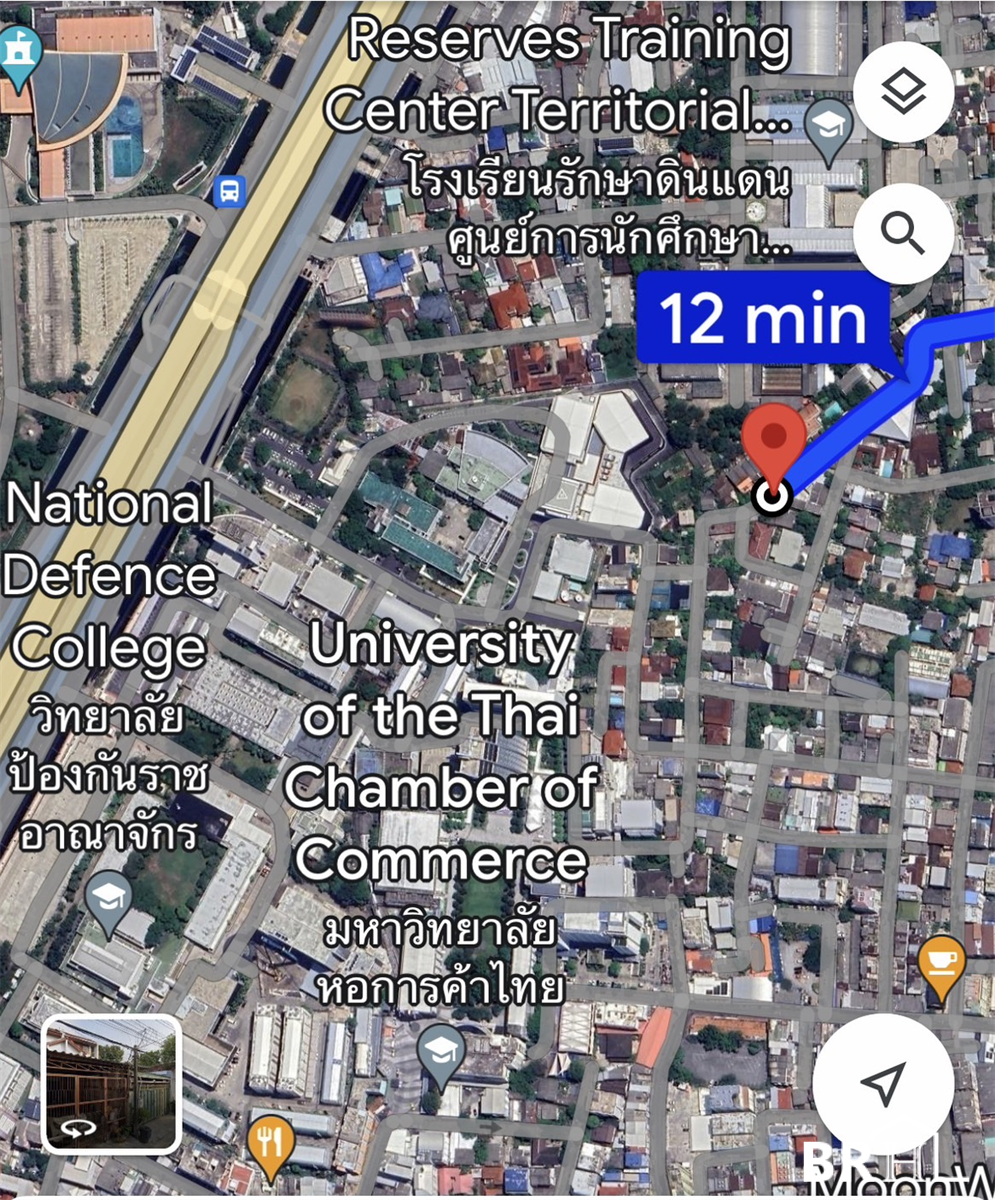Open the orange cafe marker

pos(942,964)
